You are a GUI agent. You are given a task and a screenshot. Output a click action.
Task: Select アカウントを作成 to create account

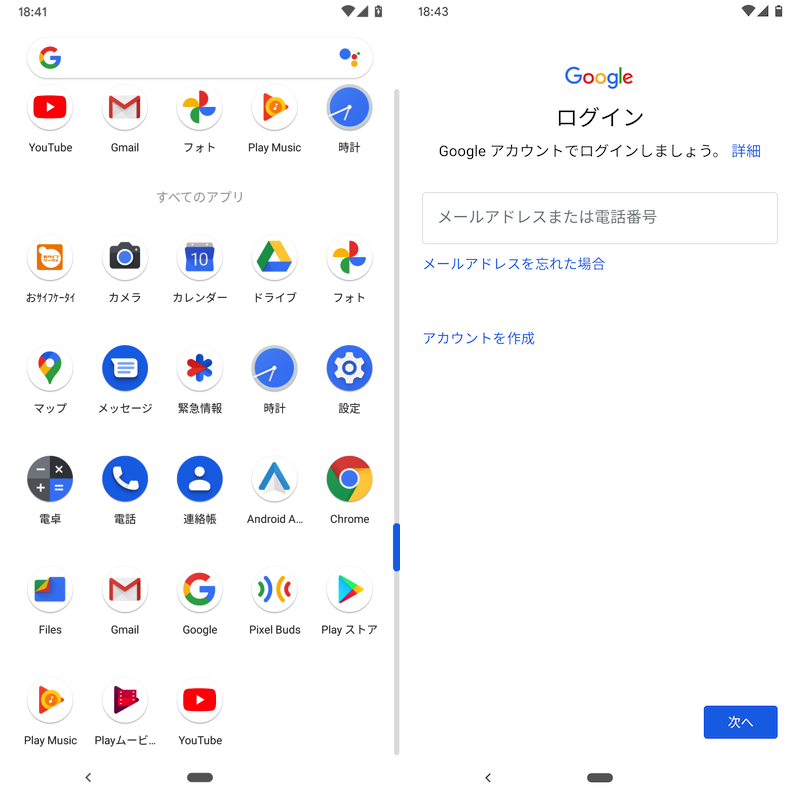[x=478, y=338]
